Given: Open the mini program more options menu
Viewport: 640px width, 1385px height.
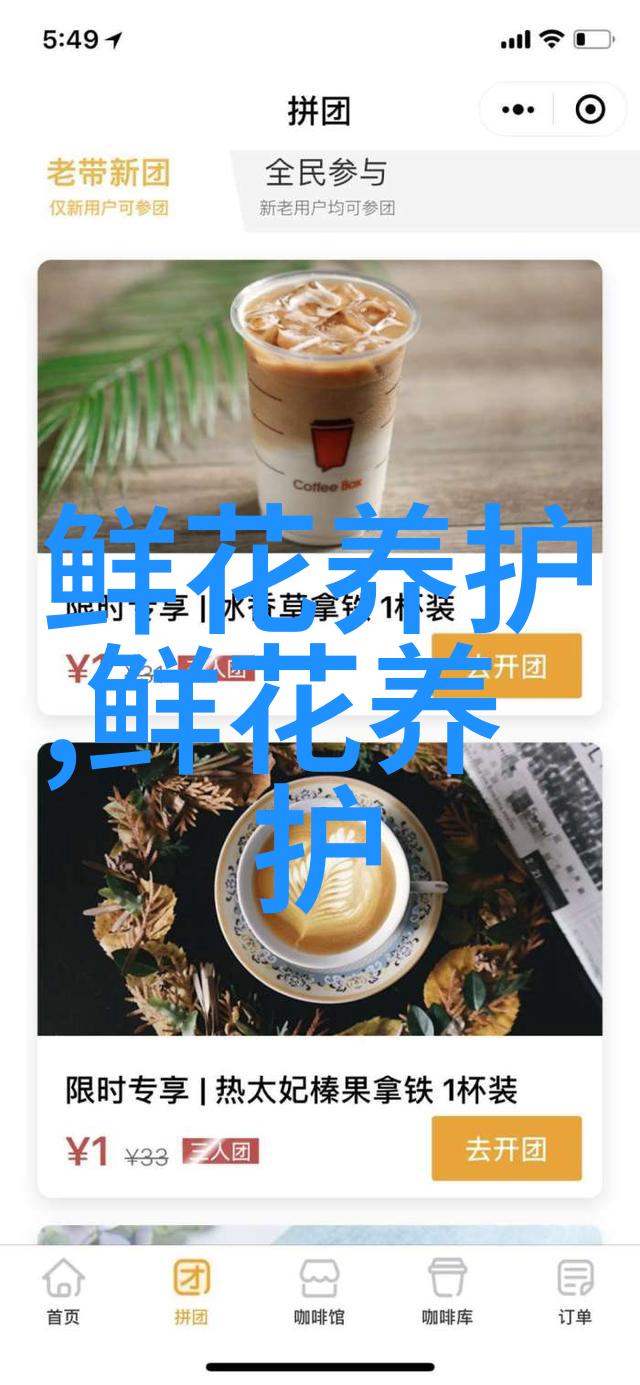Looking at the screenshot, I should 518,110.
